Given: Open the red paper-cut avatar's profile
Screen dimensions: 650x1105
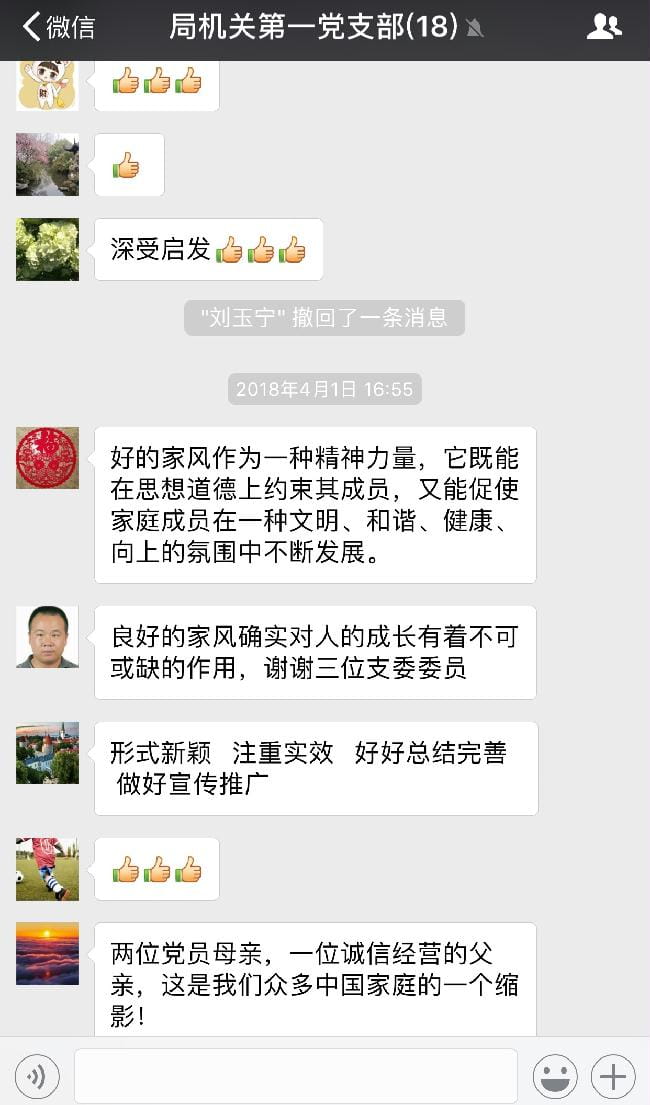Looking at the screenshot, I should [47, 458].
